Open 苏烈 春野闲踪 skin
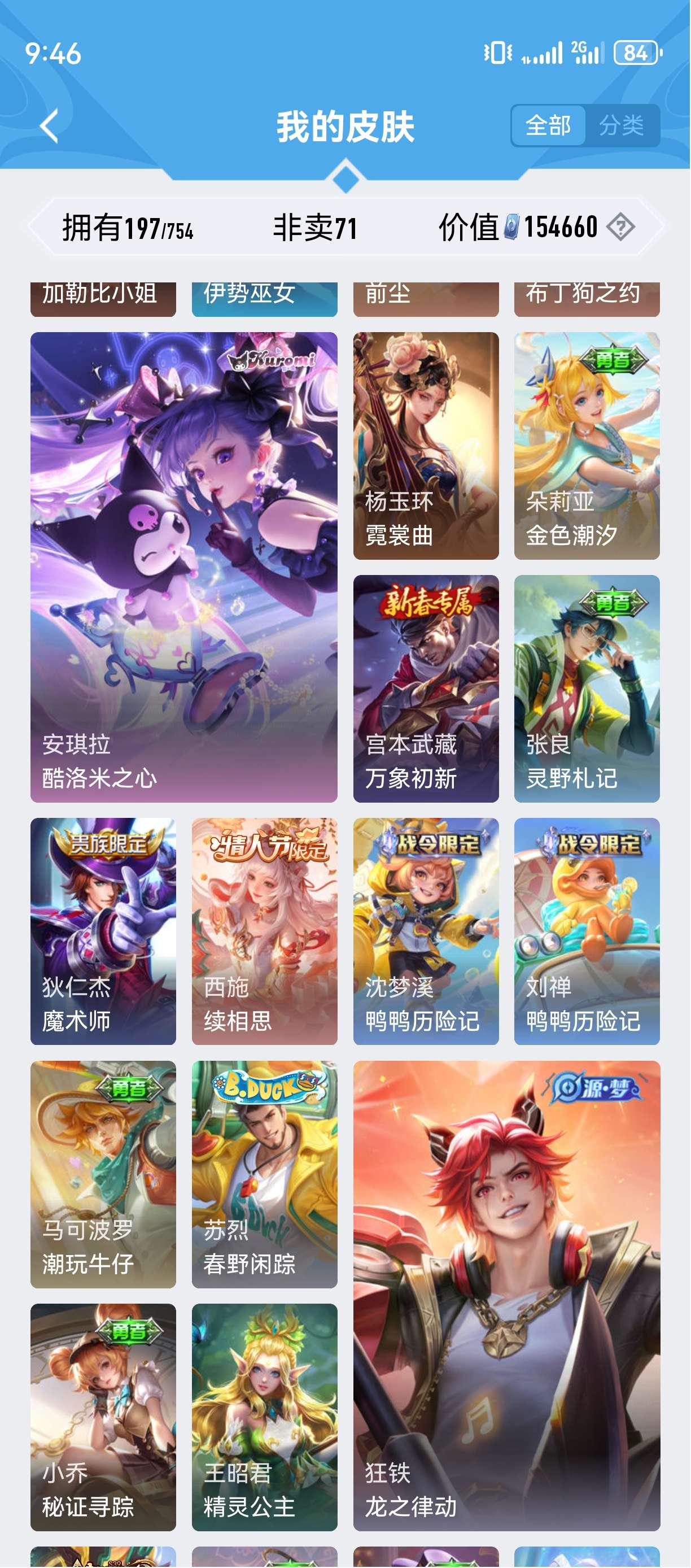 [x=265, y=1174]
